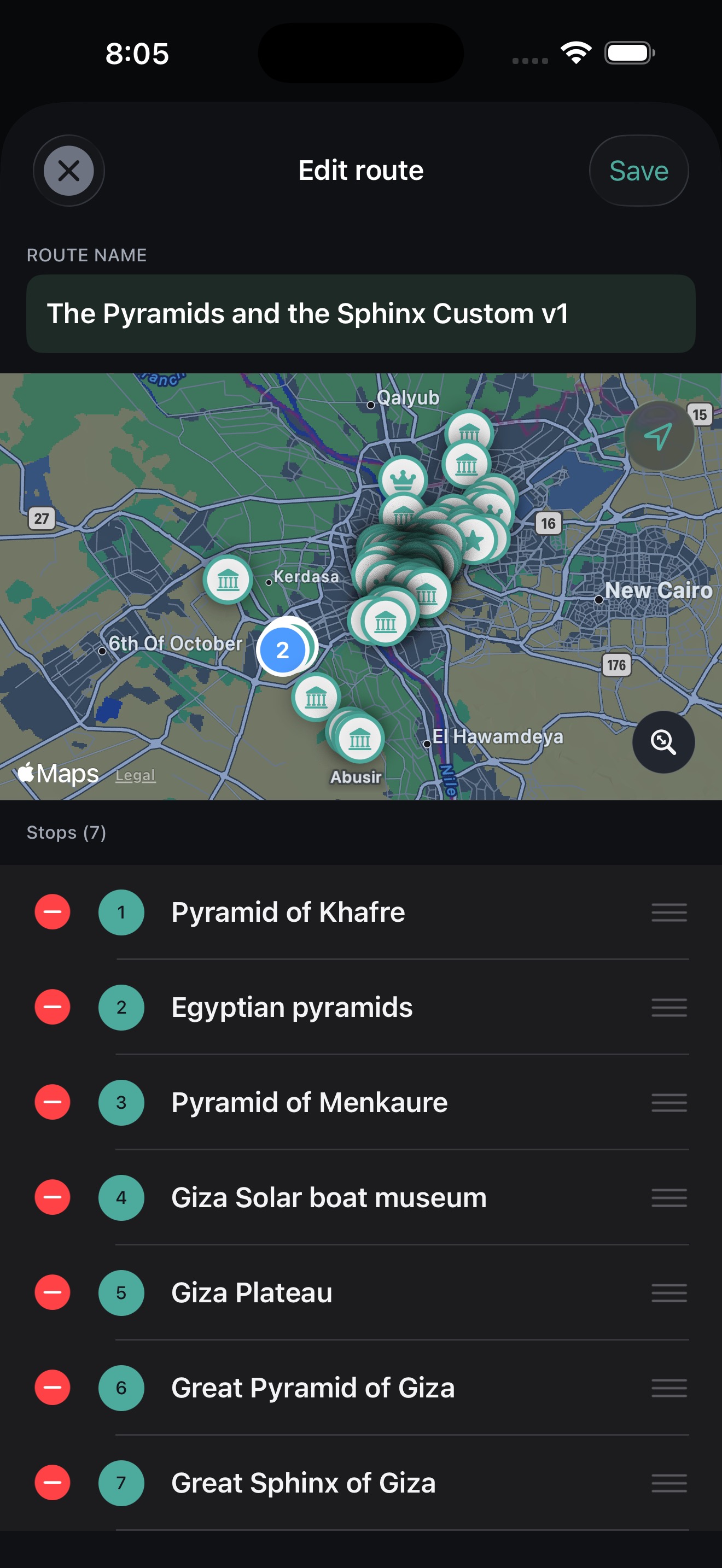Select the crown pin on the map
This screenshot has height=1568, width=722.
pos(403,479)
